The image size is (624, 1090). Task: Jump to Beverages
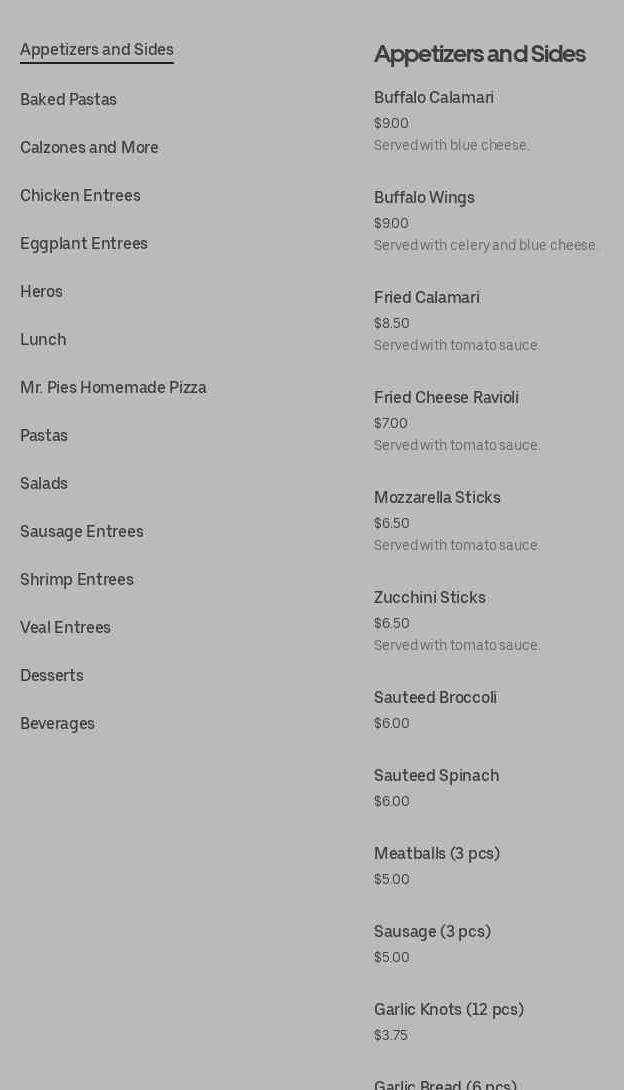point(57,723)
